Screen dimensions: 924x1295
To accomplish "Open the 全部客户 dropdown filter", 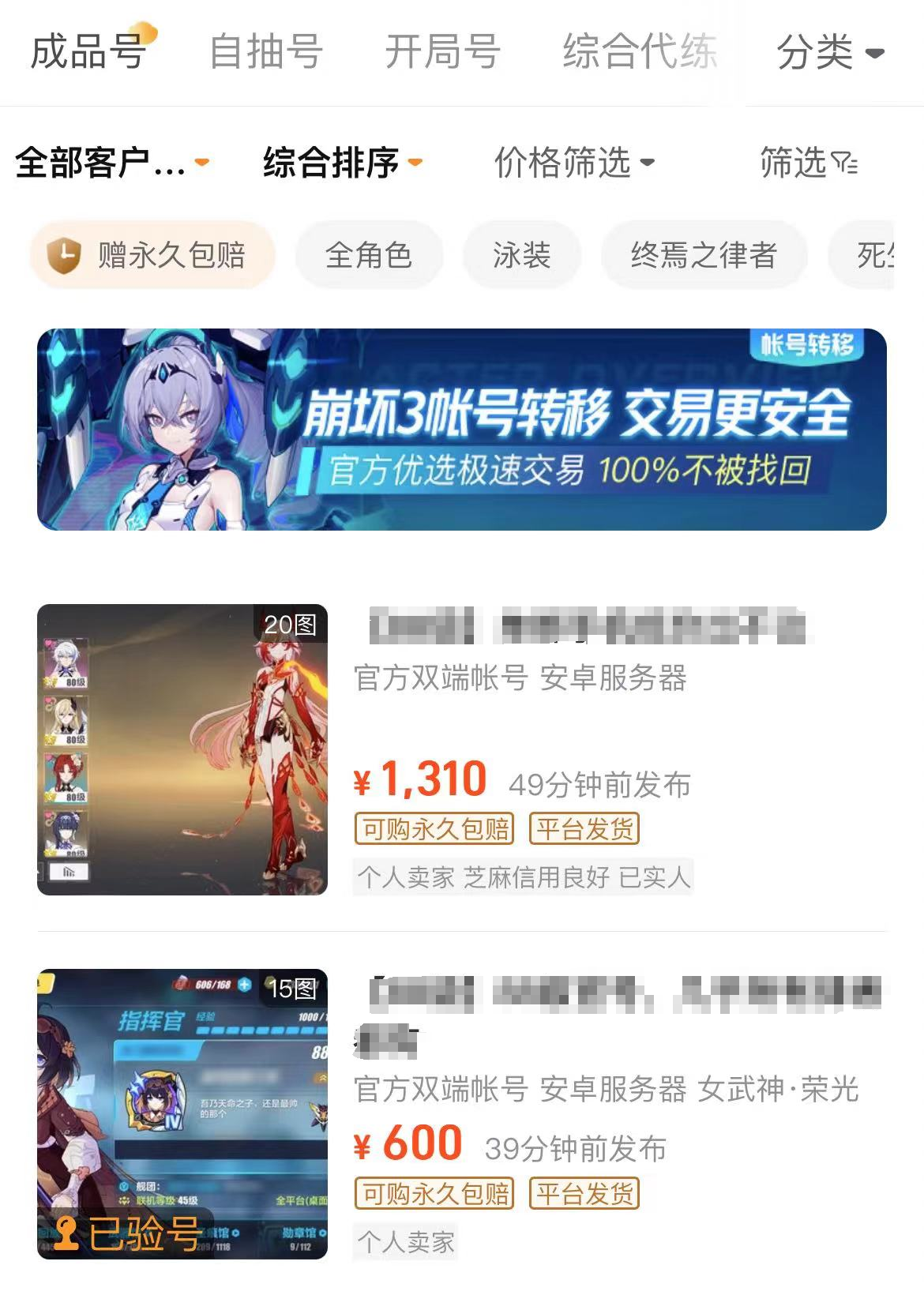I will point(111,163).
